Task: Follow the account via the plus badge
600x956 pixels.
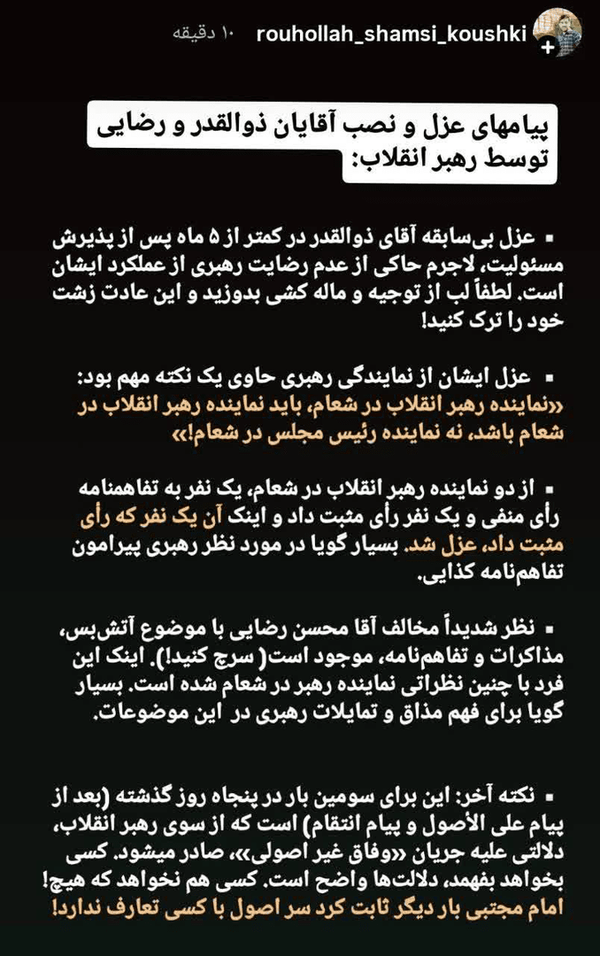Action: pos(548,48)
